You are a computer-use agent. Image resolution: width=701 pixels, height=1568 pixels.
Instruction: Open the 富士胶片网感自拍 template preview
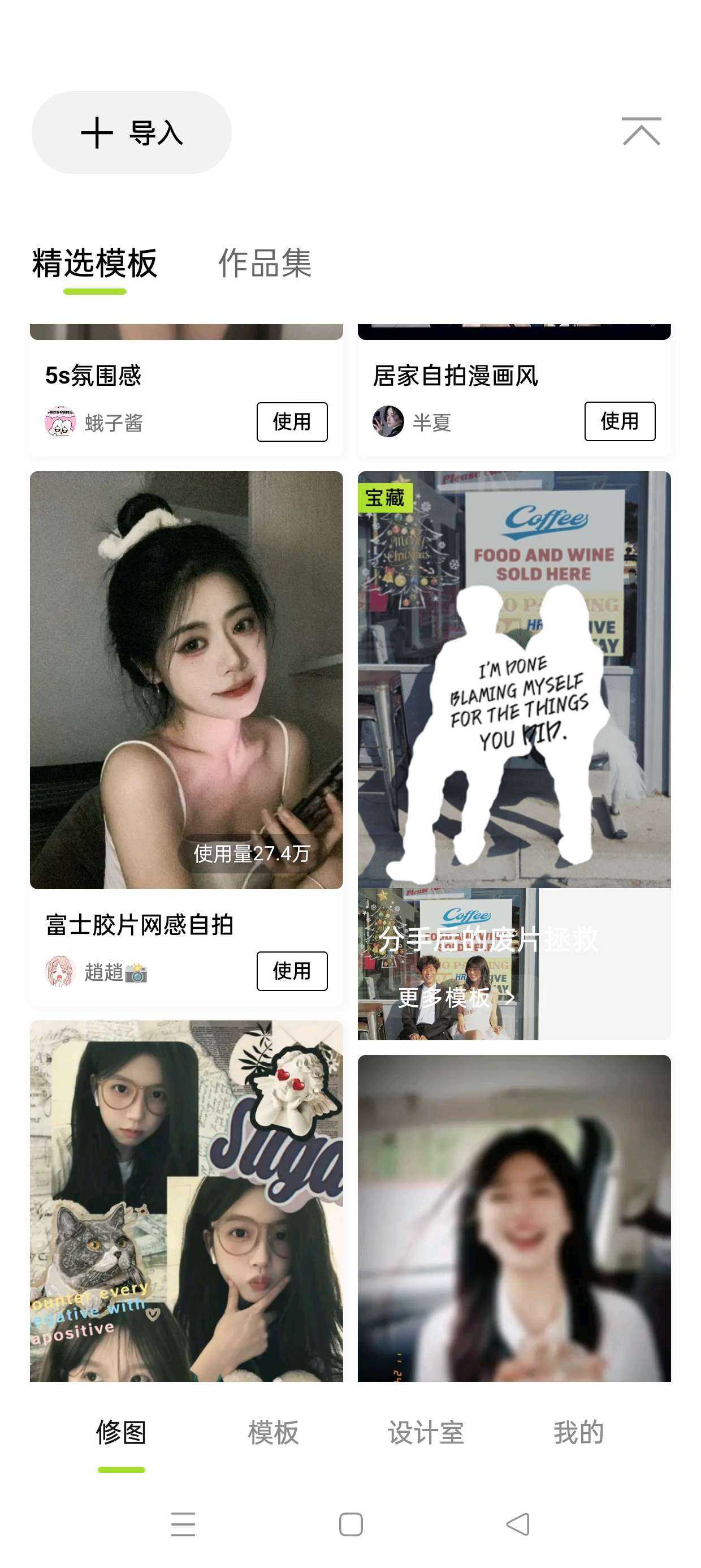click(186, 679)
